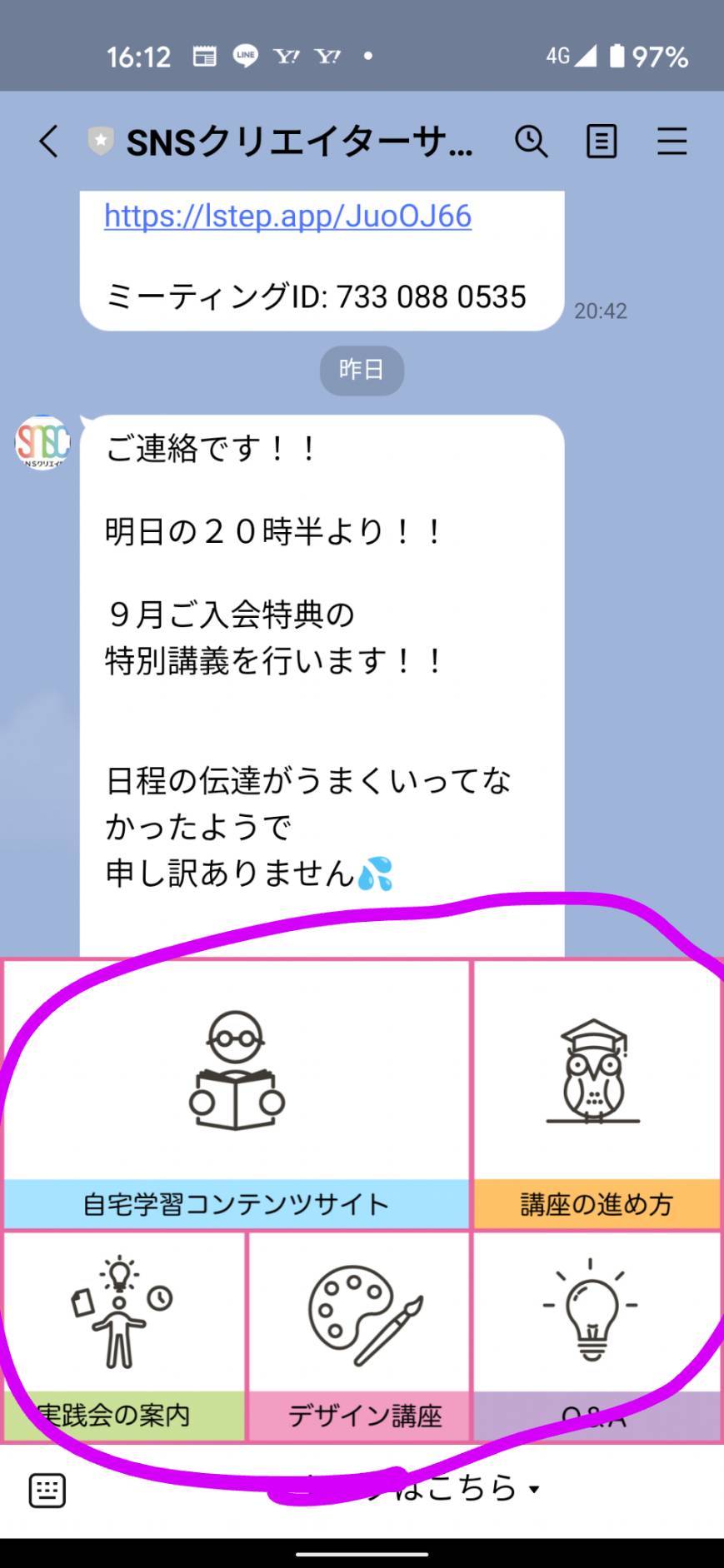Search within this chat

[531, 142]
